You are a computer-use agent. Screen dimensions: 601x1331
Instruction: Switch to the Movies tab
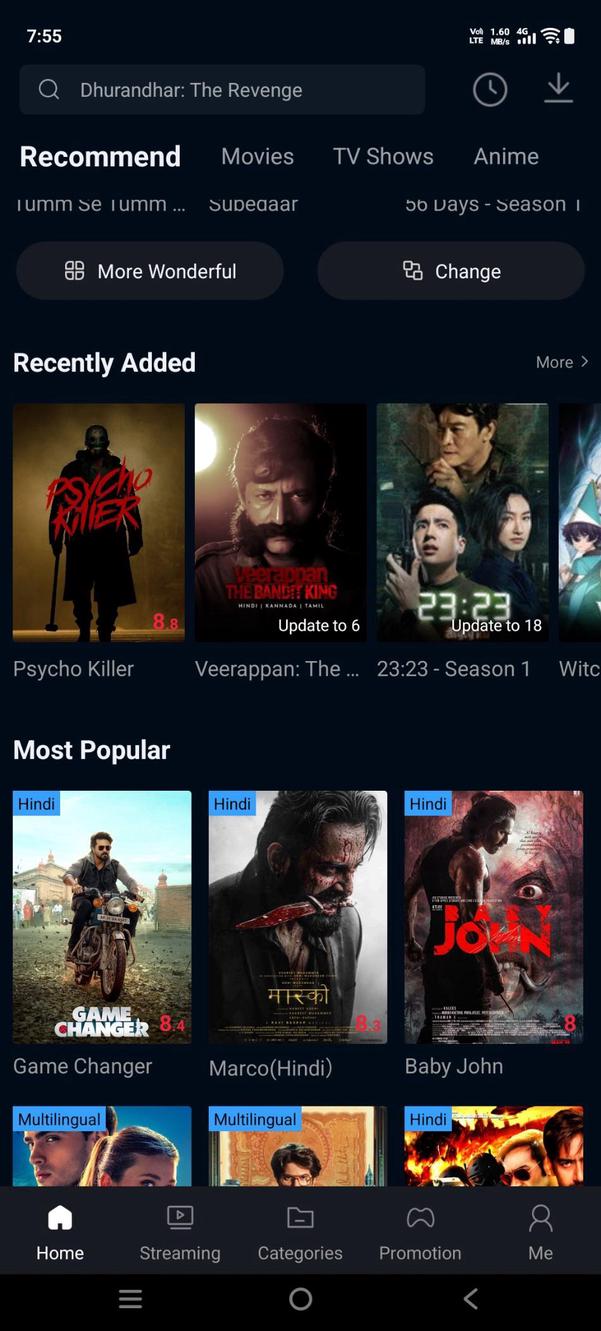point(257,156)
